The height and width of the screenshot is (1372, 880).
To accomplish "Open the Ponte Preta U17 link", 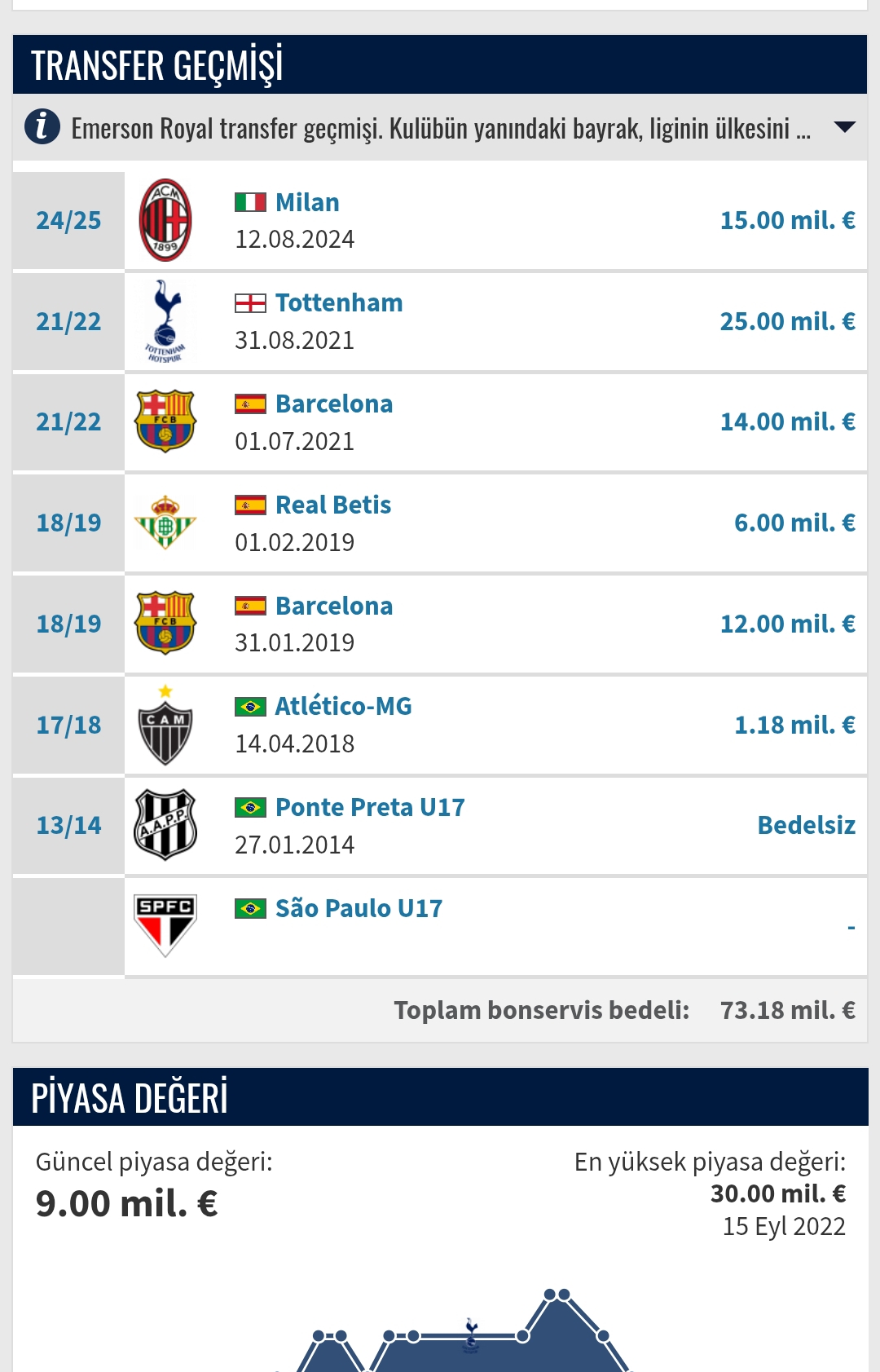I will (x=369, y=808).
